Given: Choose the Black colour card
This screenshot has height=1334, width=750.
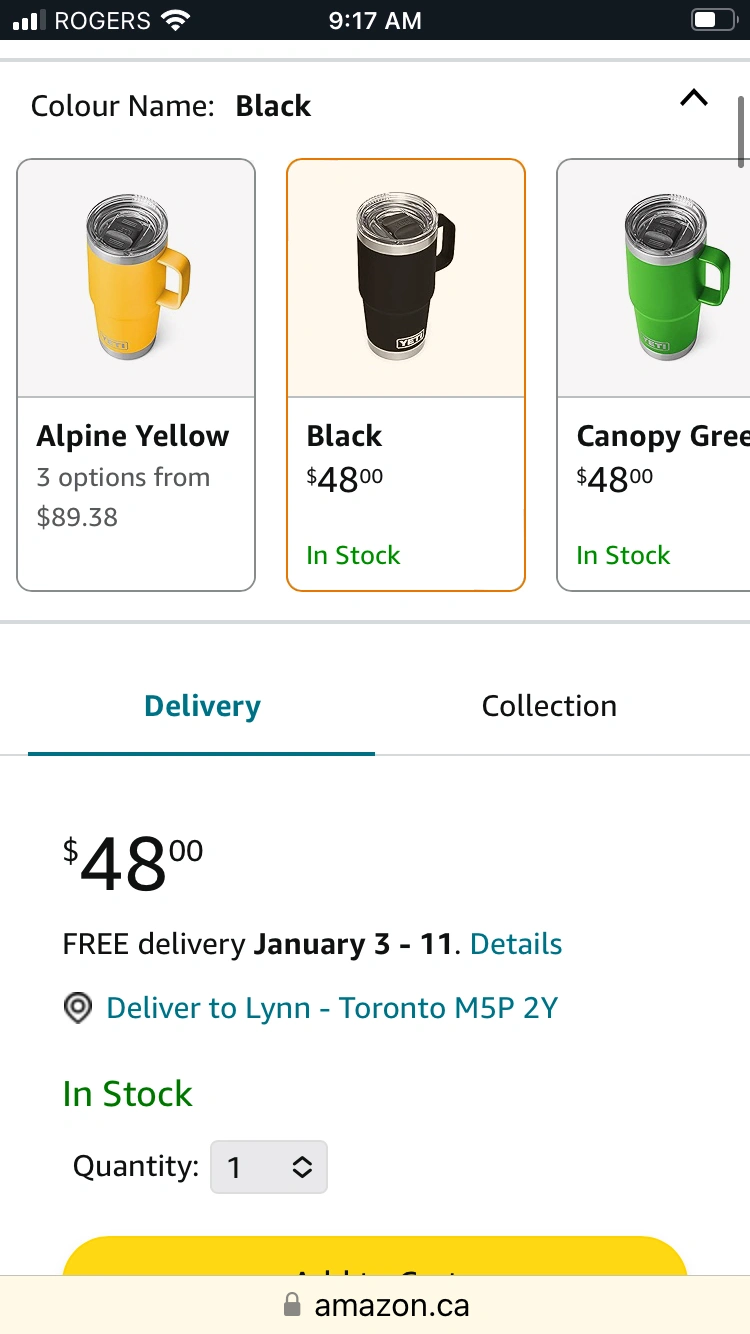Looking at the screenshot, I should point(406,375).
